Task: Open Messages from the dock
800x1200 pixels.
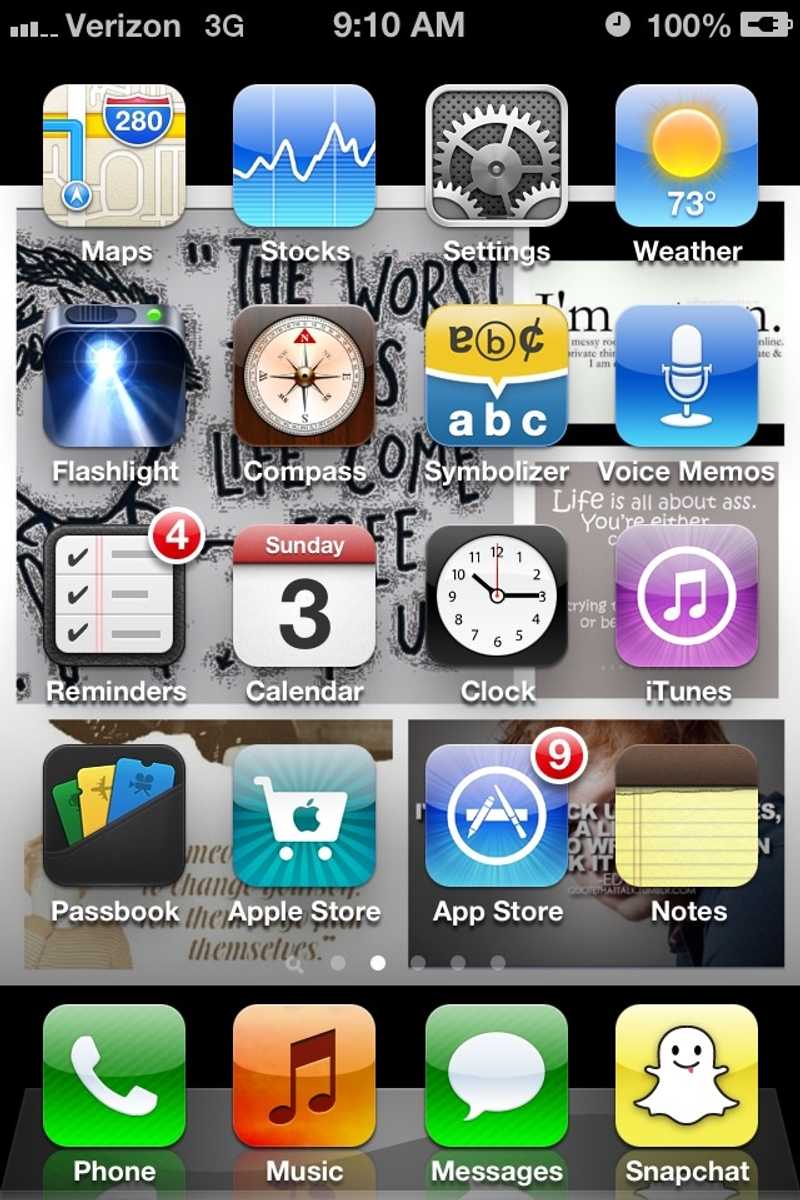Action: (496, 1076)
